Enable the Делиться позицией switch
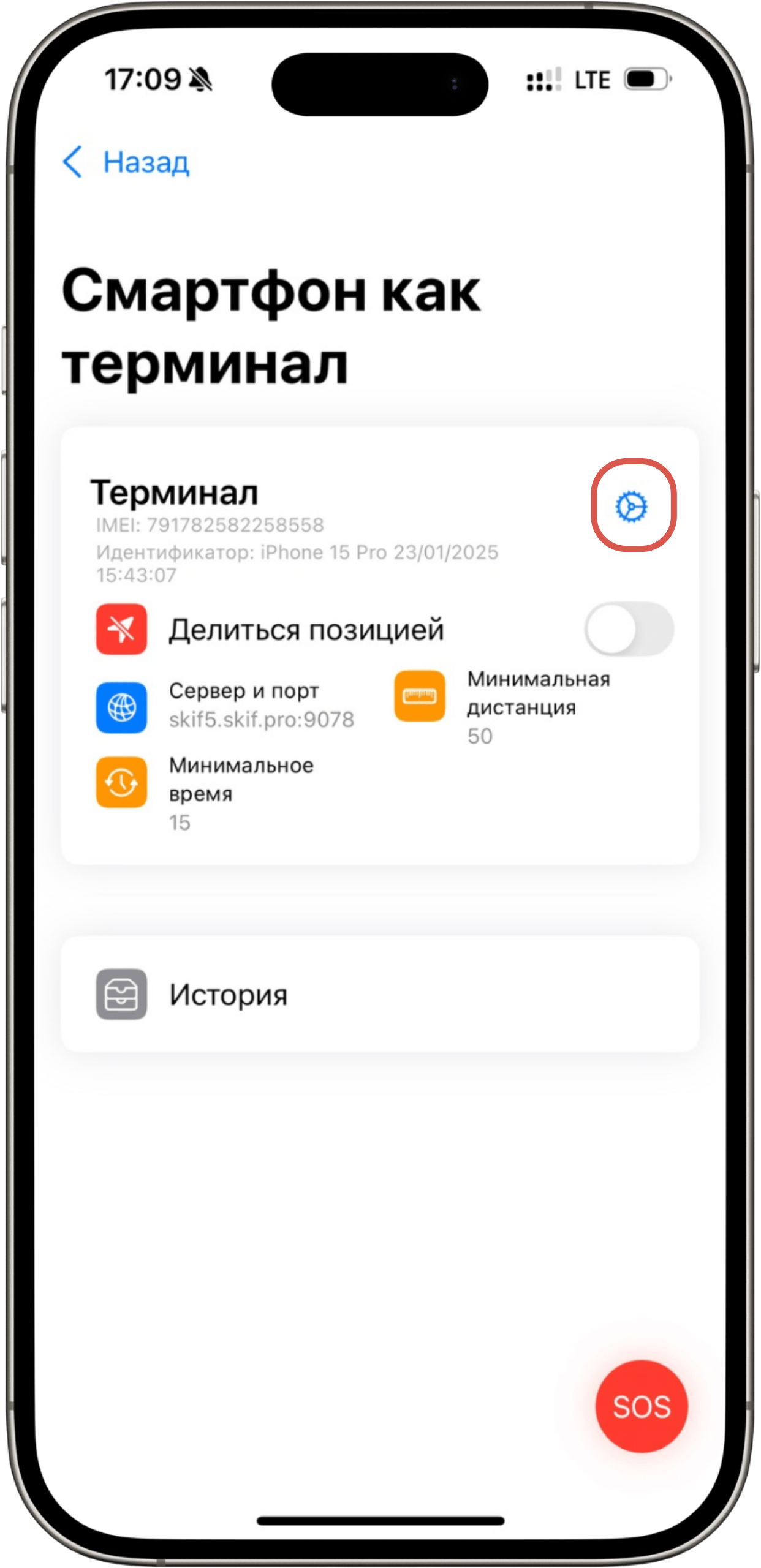Viewport: 761px width, 1568px height. (x=629, y=629)
